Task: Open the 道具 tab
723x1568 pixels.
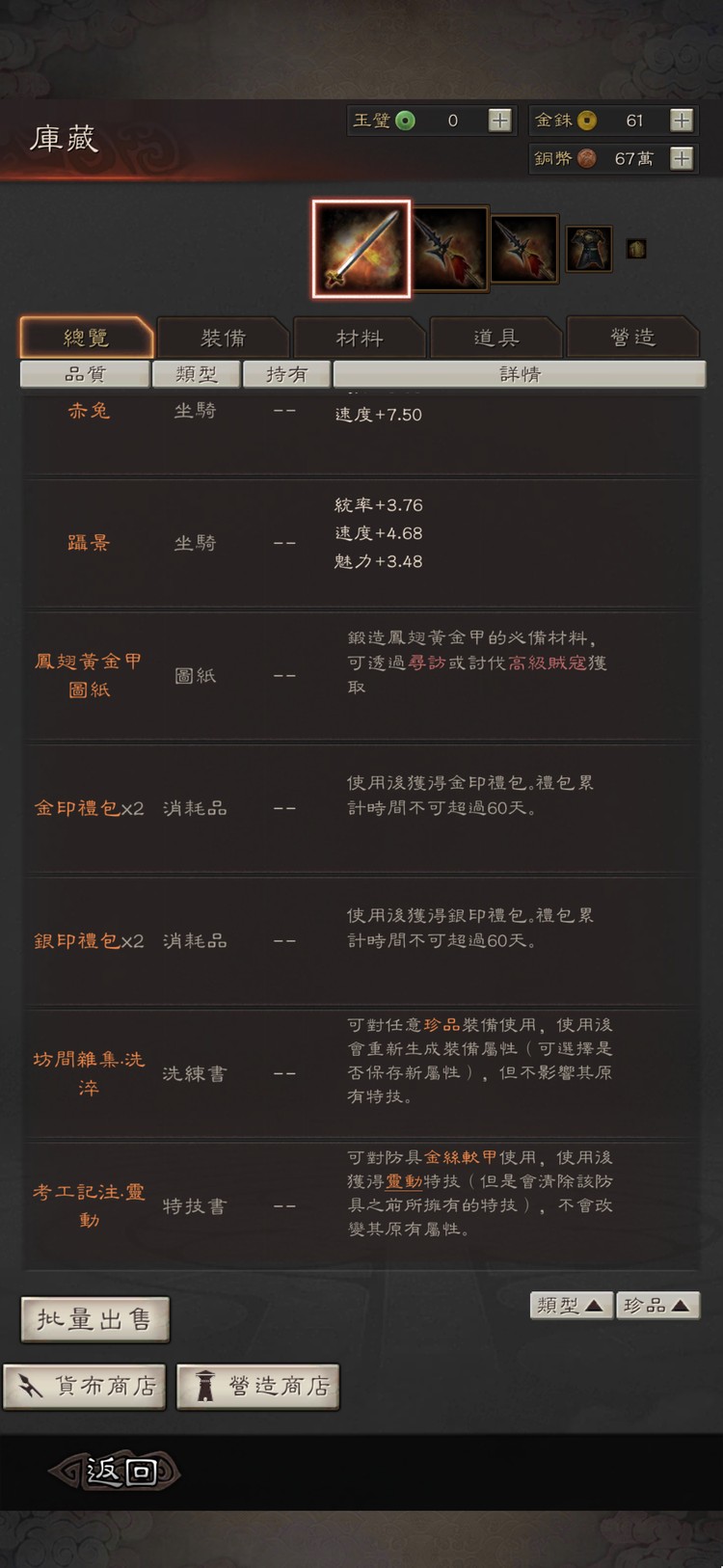Action: [496, 338]
